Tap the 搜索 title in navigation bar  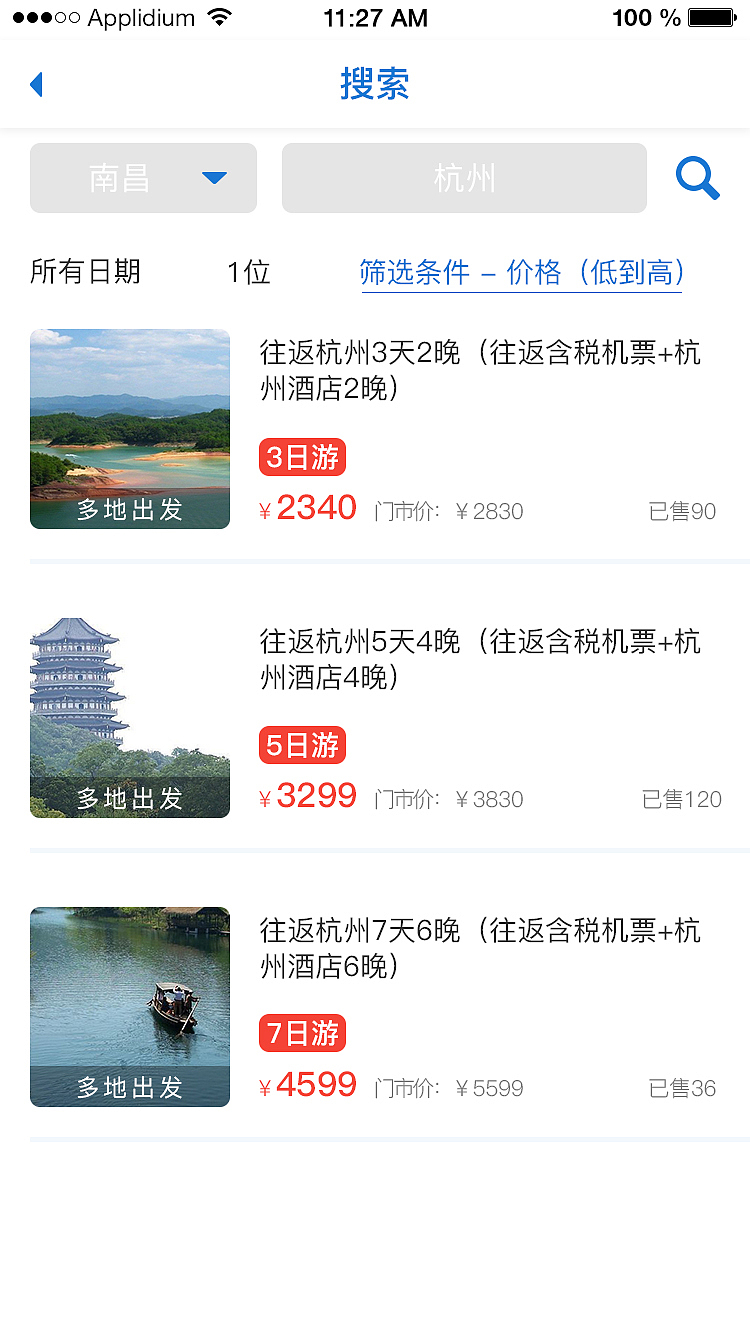click(375, 84)
